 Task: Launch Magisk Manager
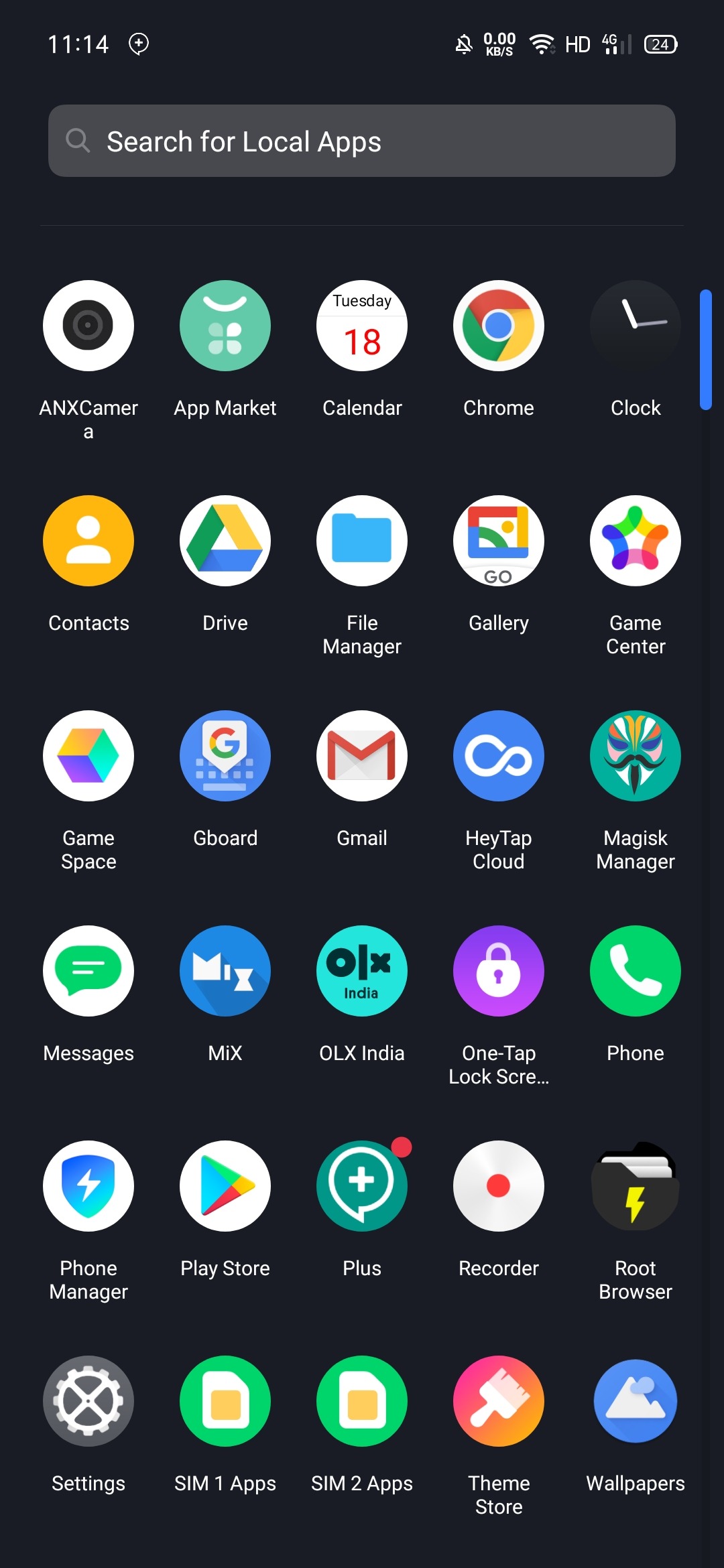click(636, 756)
